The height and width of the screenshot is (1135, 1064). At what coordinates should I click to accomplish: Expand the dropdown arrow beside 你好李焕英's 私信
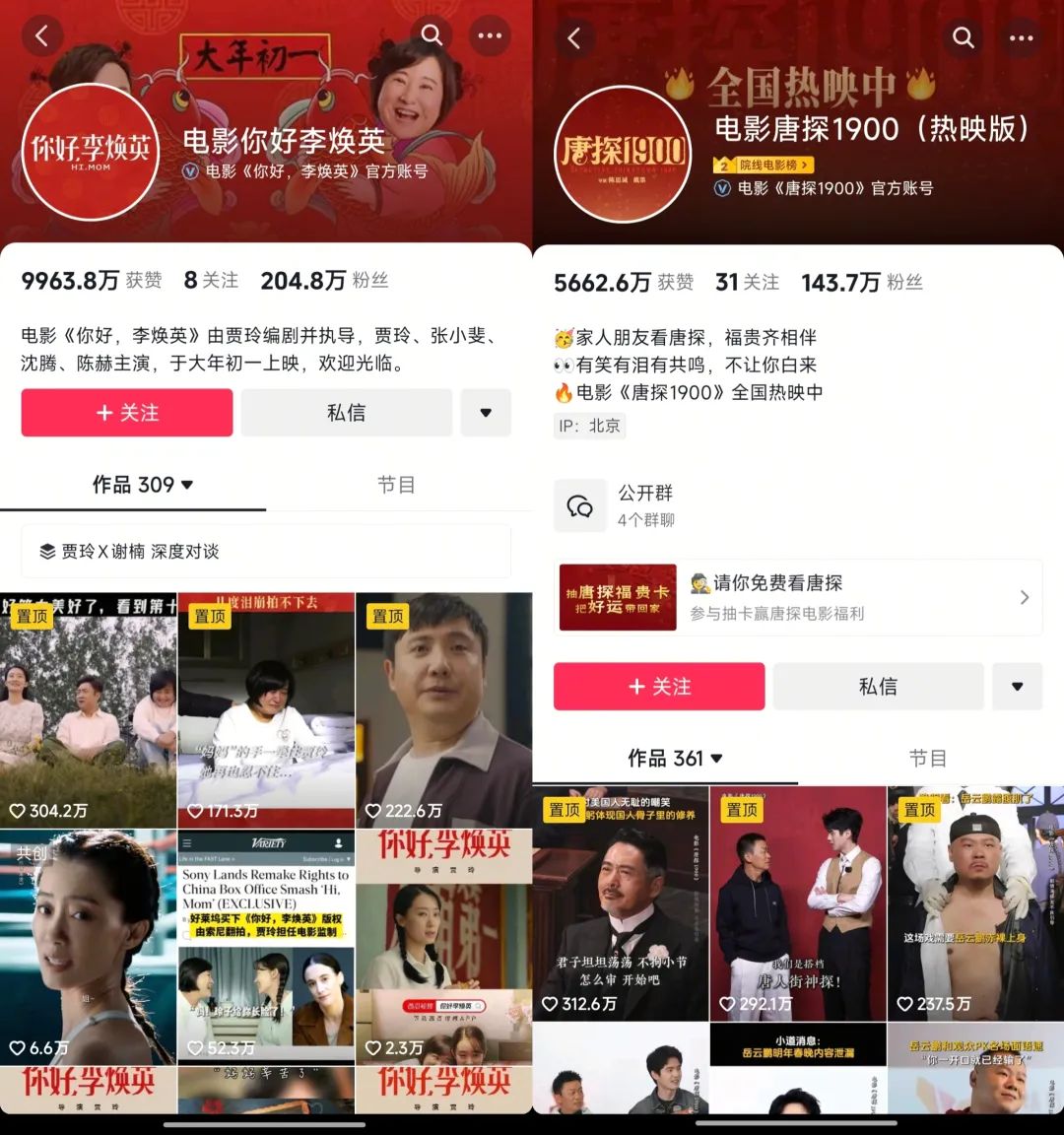[x=486, y=413]
